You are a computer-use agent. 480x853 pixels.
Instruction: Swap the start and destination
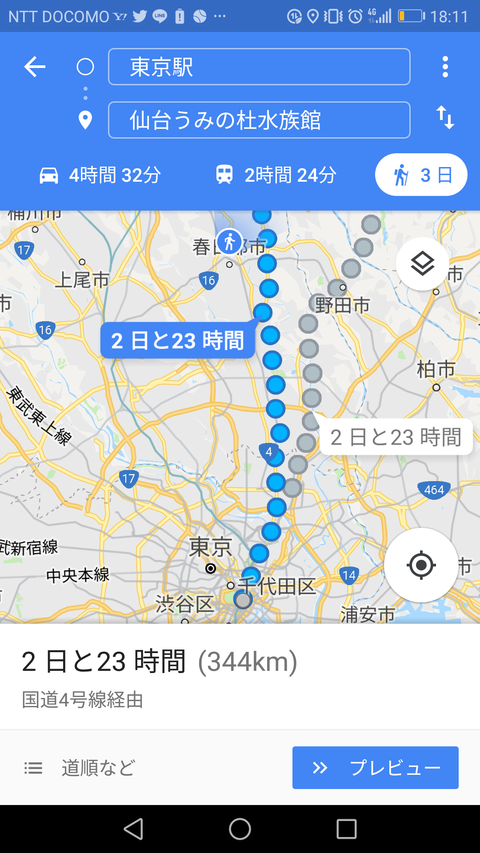(445, 118)
